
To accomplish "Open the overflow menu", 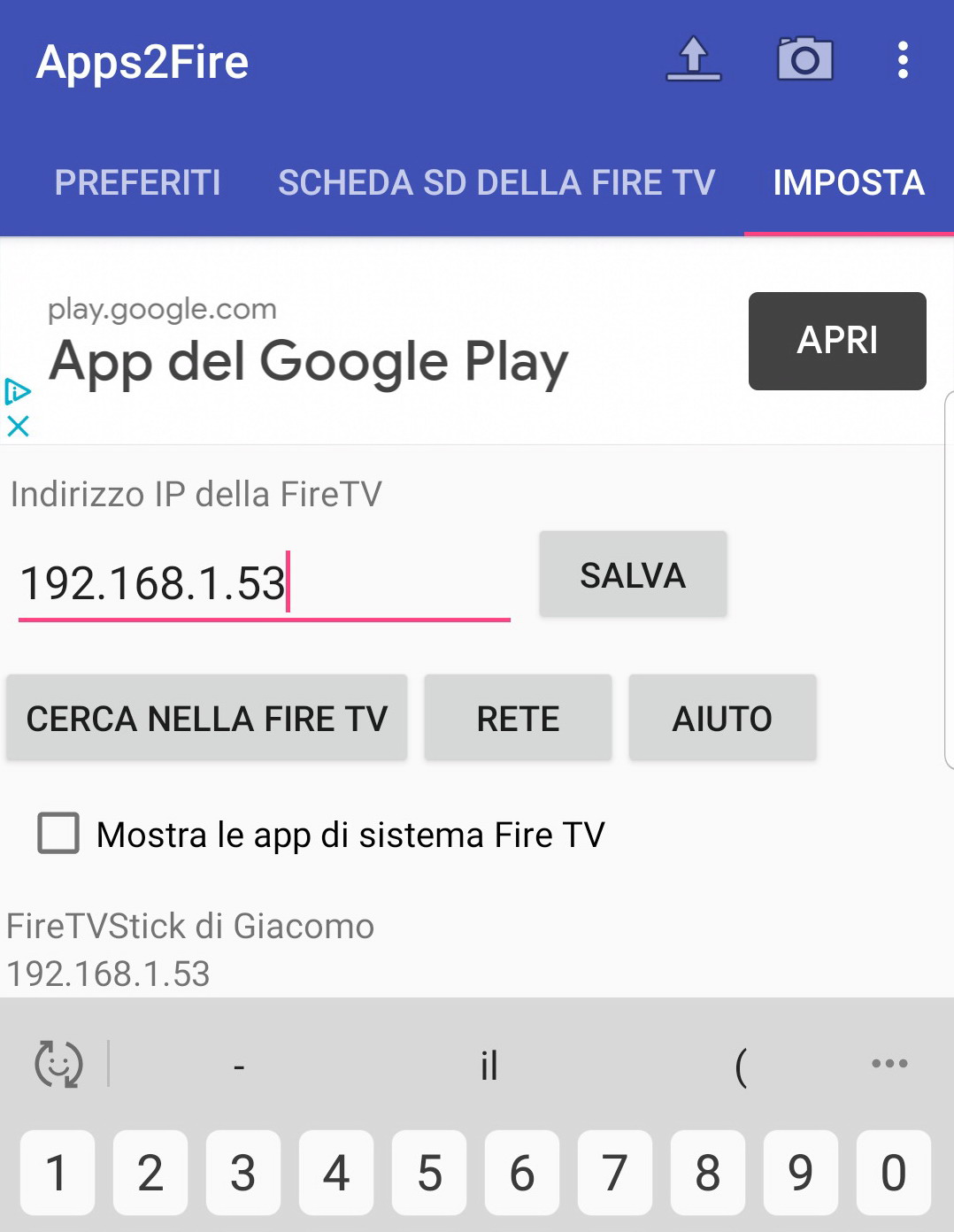I will point(902,60).
